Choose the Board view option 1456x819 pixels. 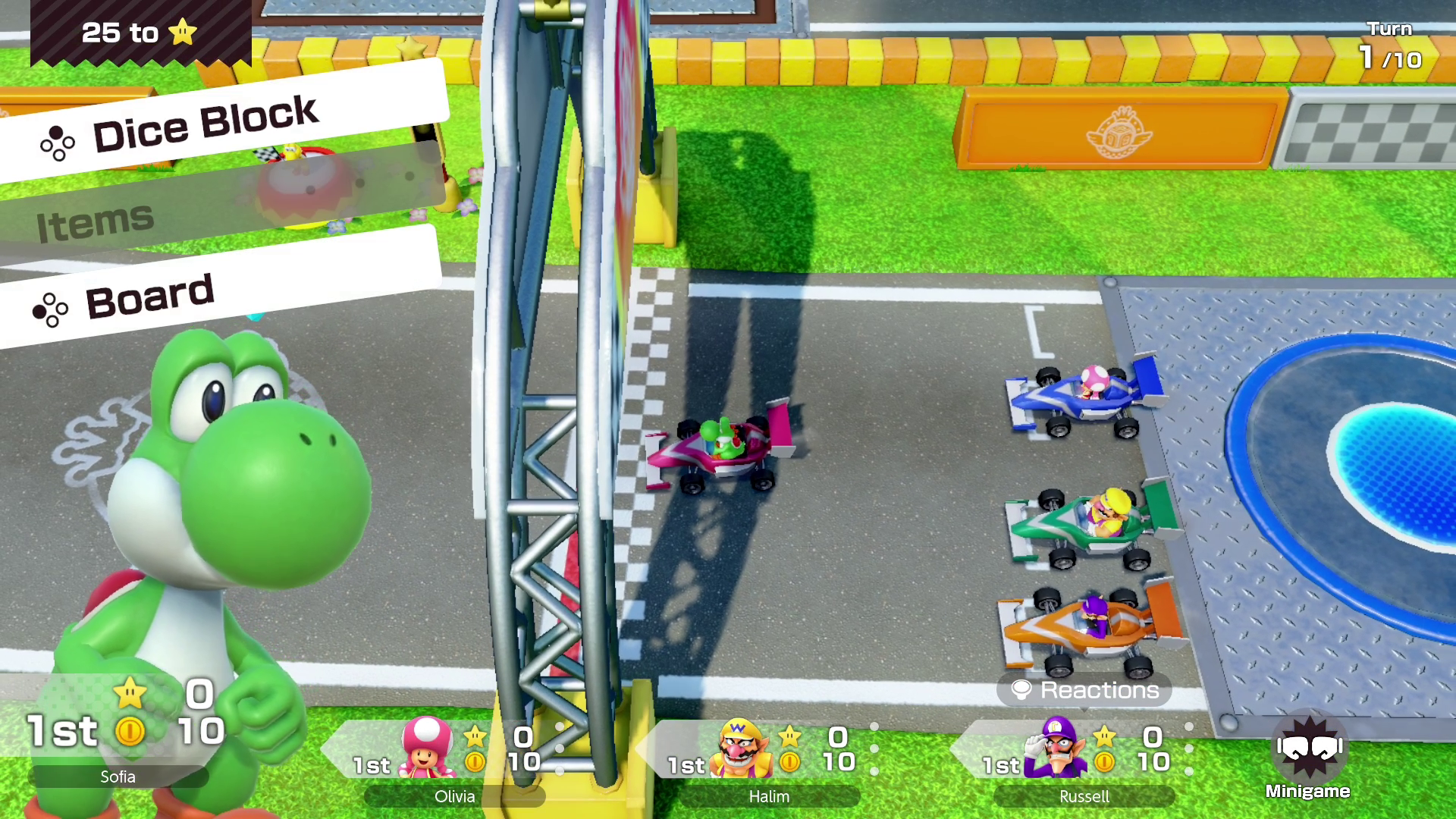149,297
